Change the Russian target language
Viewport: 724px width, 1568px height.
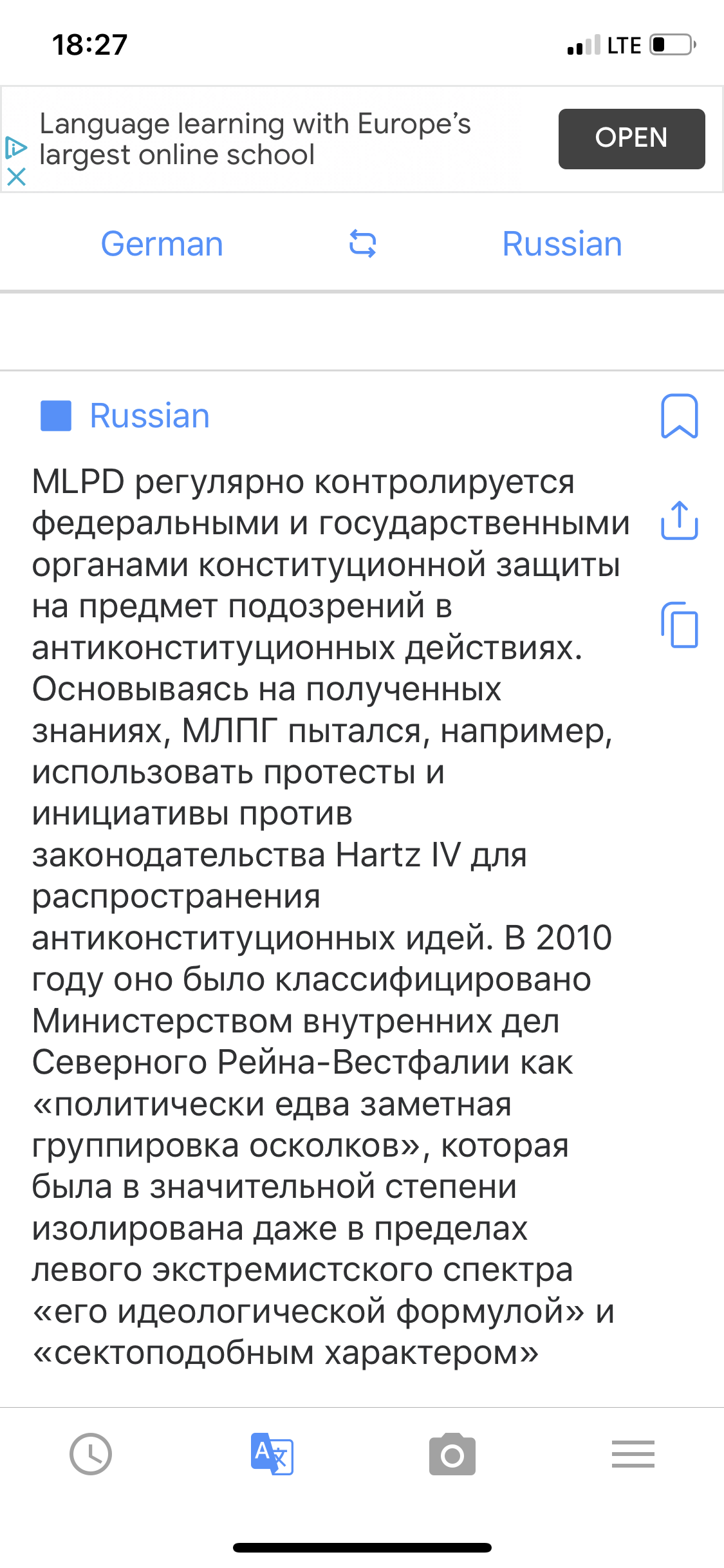562,245
